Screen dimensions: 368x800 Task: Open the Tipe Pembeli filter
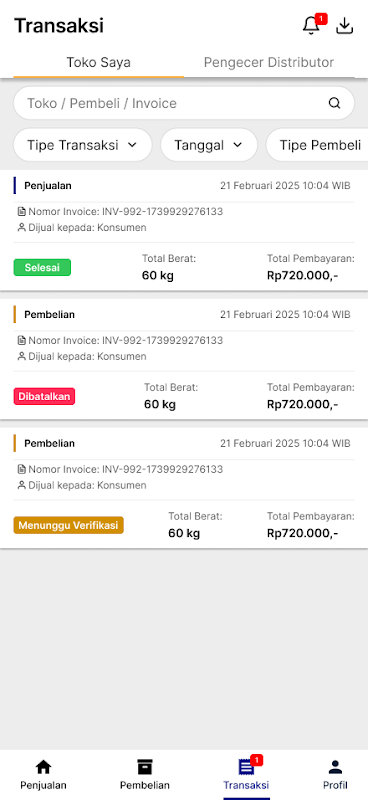click(317, 145)
